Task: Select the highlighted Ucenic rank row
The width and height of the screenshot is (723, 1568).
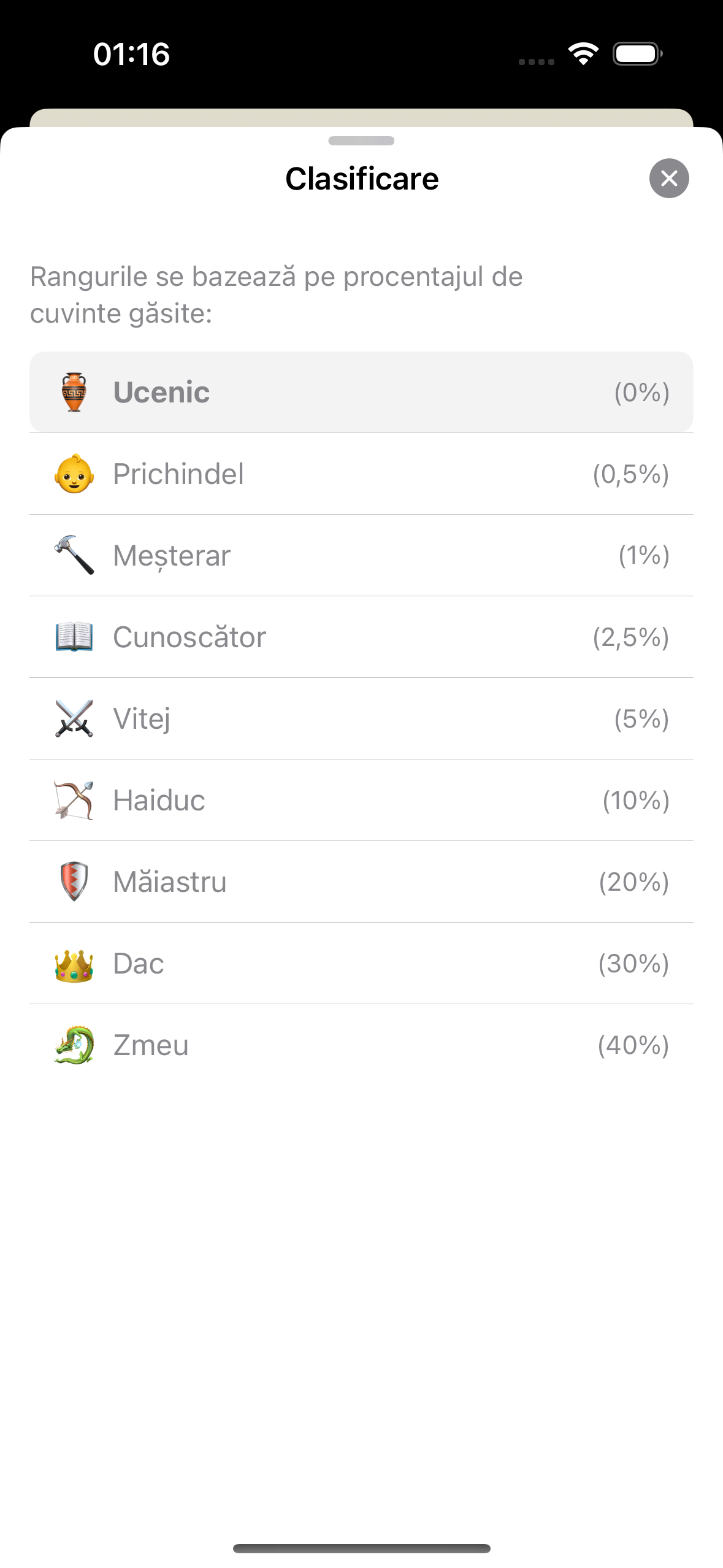Action: tap(361, 392)
